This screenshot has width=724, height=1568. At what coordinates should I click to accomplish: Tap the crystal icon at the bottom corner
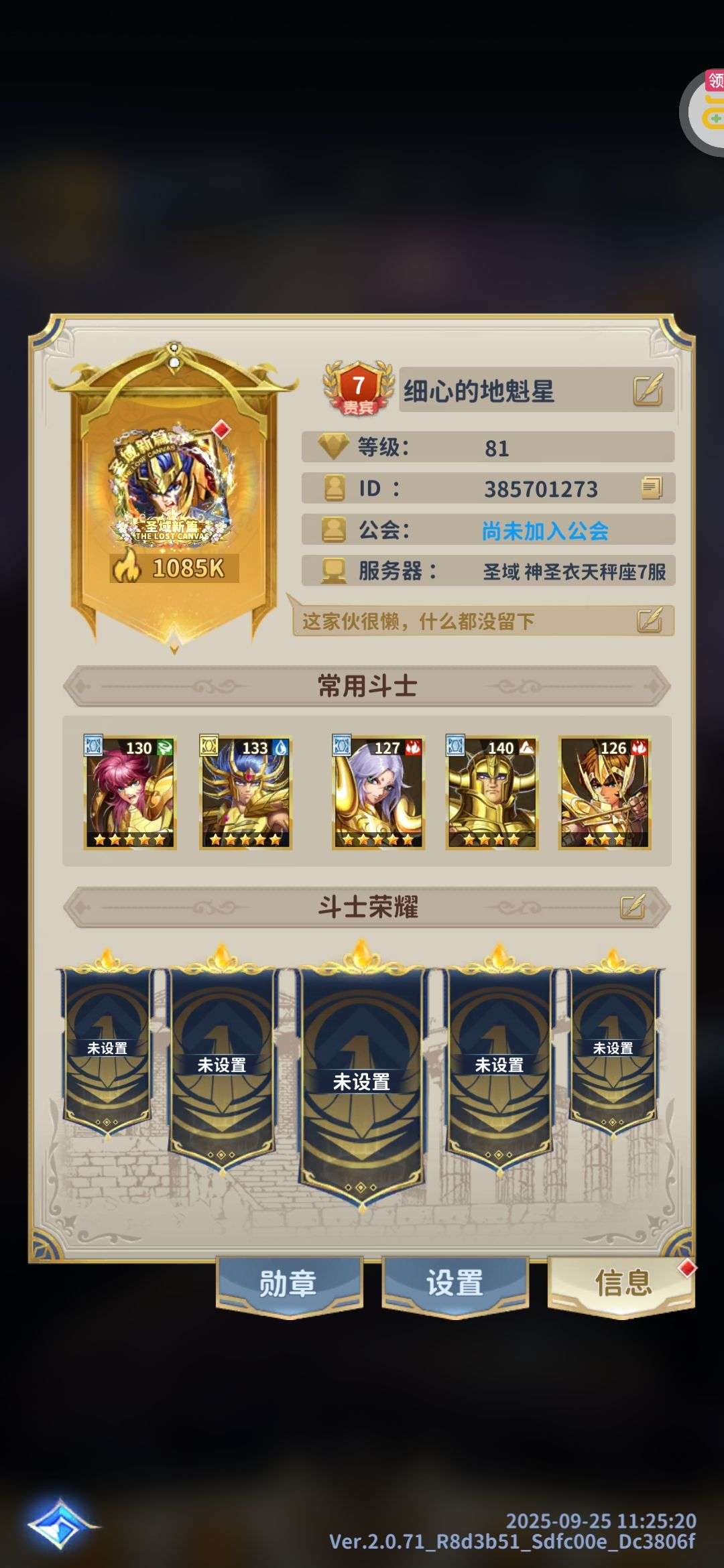[x=60, y=1523]
